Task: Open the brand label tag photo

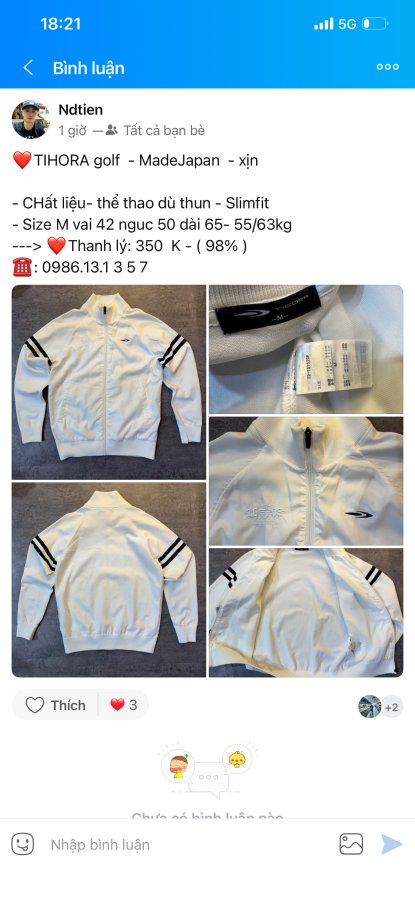Action: 306,349
